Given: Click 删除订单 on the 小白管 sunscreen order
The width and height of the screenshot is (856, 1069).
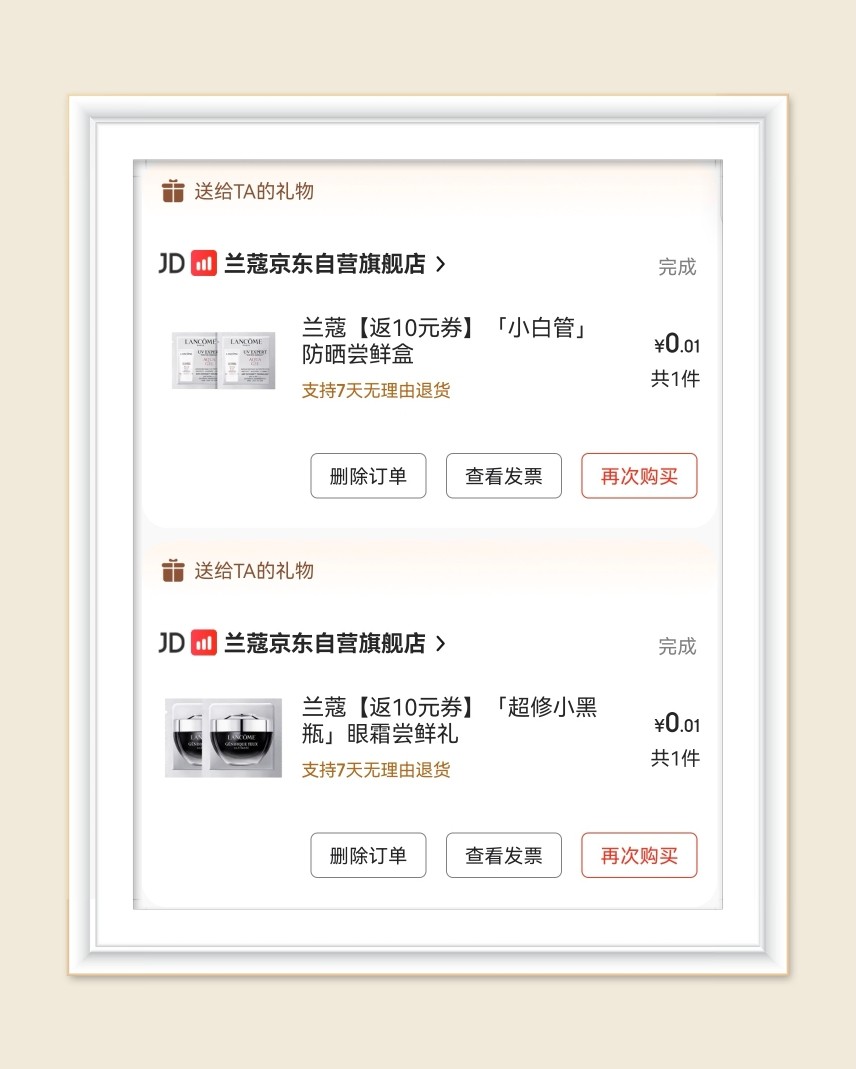Looking at the screenshot, I should tap(368, 476).
